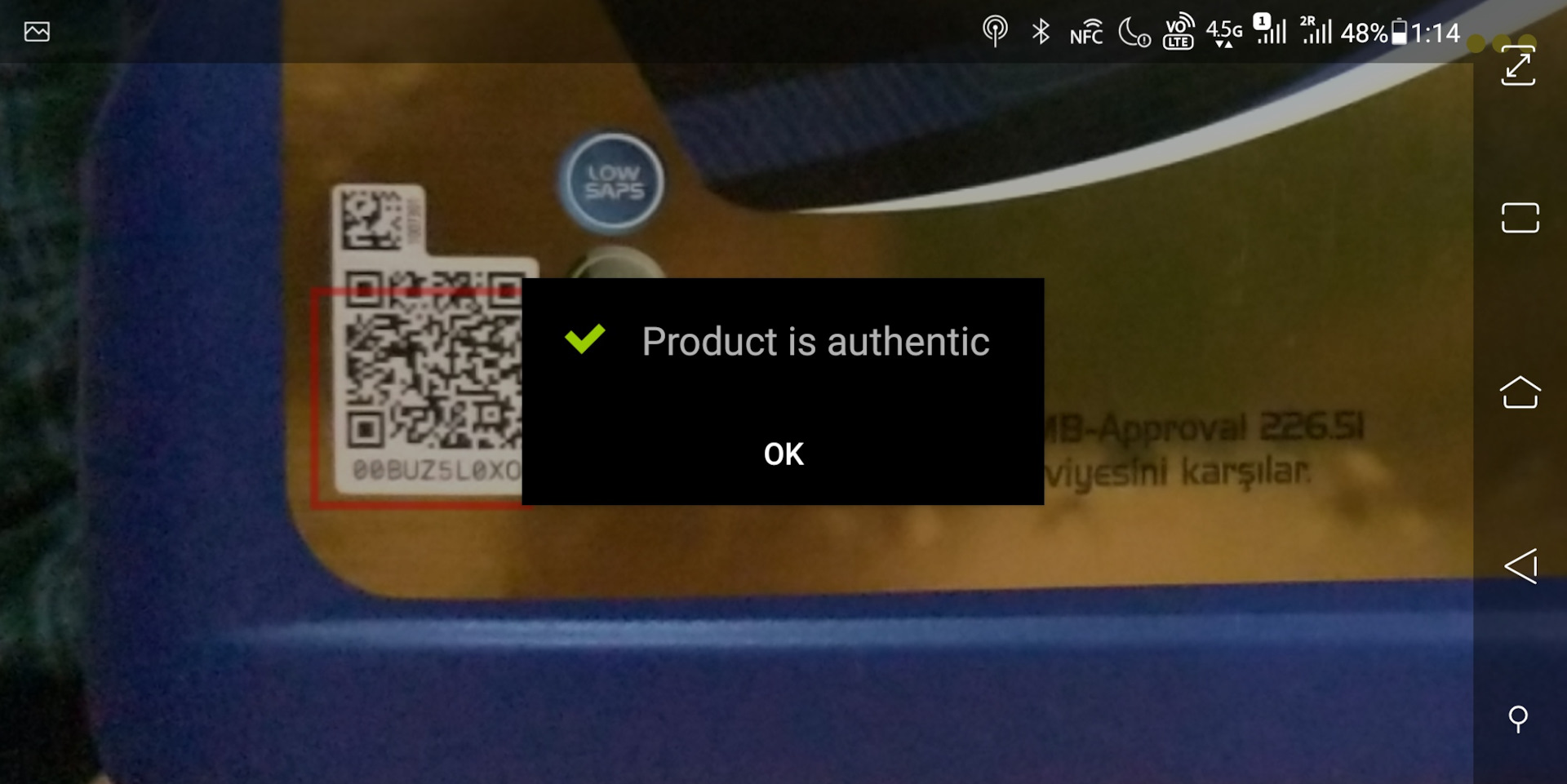This screenshot has width=1567, height=784.
Task: Dismiss the authenticity dialog with OK
Action: [783, 454]
